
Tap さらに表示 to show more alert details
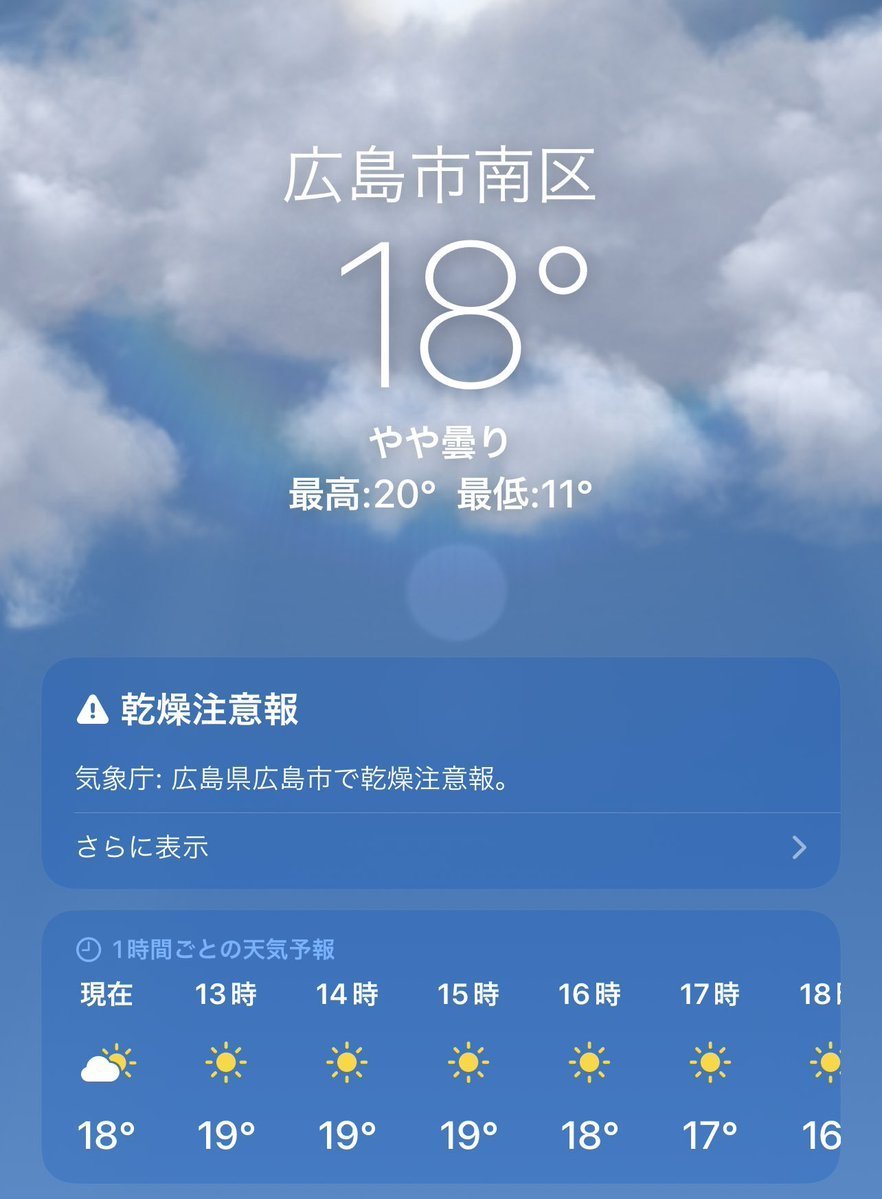(x=440, y=848)
